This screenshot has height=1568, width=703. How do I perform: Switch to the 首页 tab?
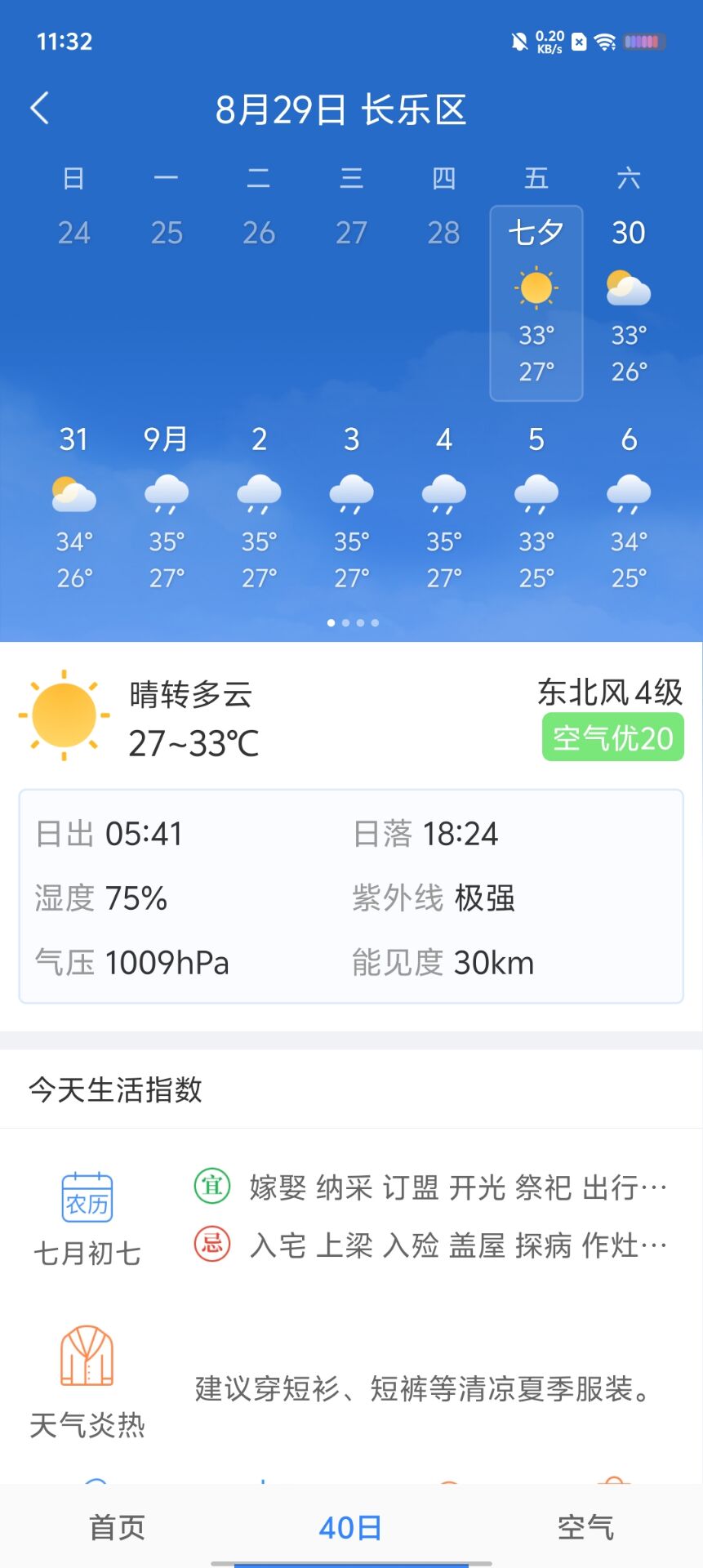117,1527
